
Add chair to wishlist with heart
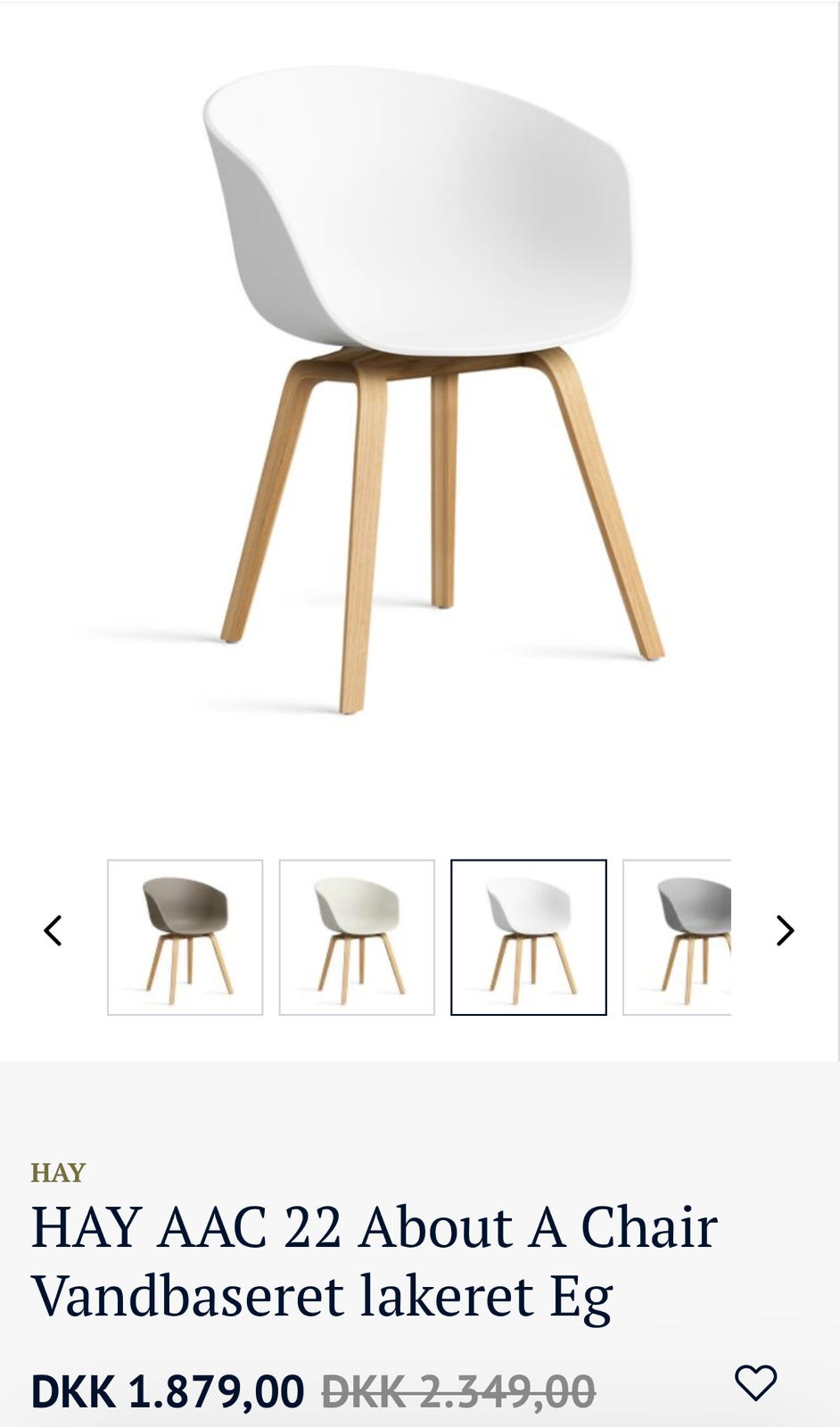755,1383
